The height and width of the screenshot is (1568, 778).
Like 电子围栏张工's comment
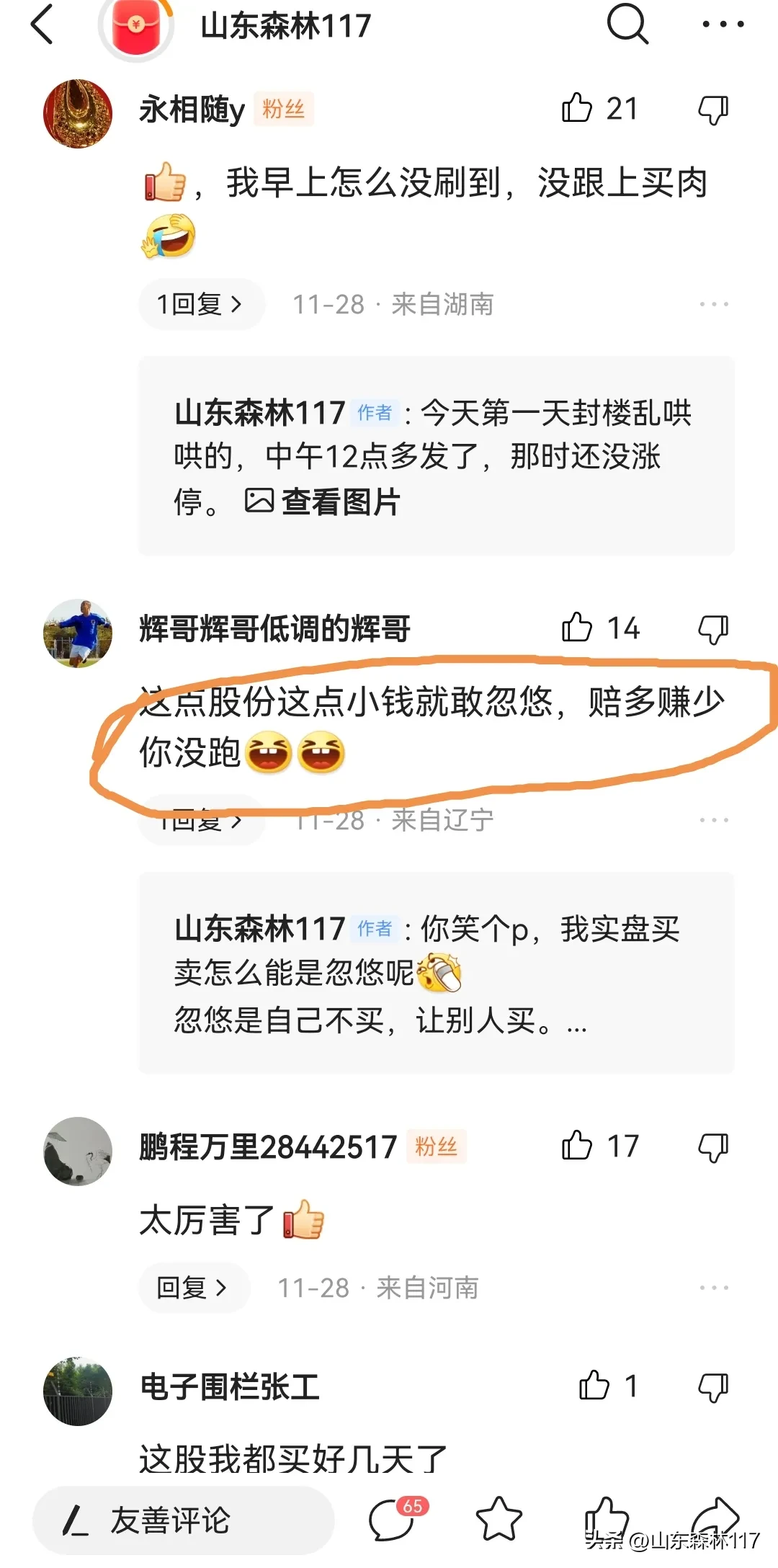[x=594, y=1385]
